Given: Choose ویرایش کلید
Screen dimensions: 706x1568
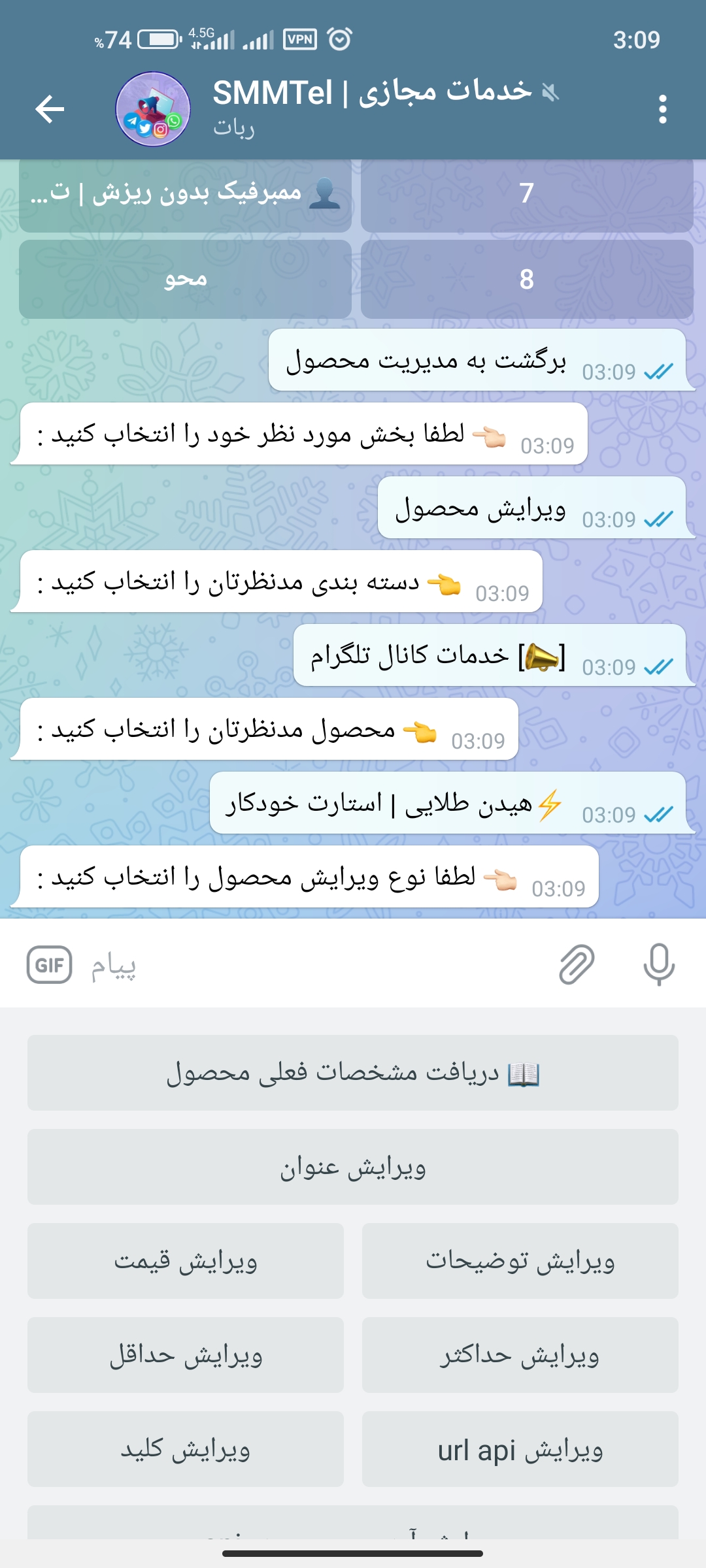Looking at the screenshot, I should [186, 1449].
